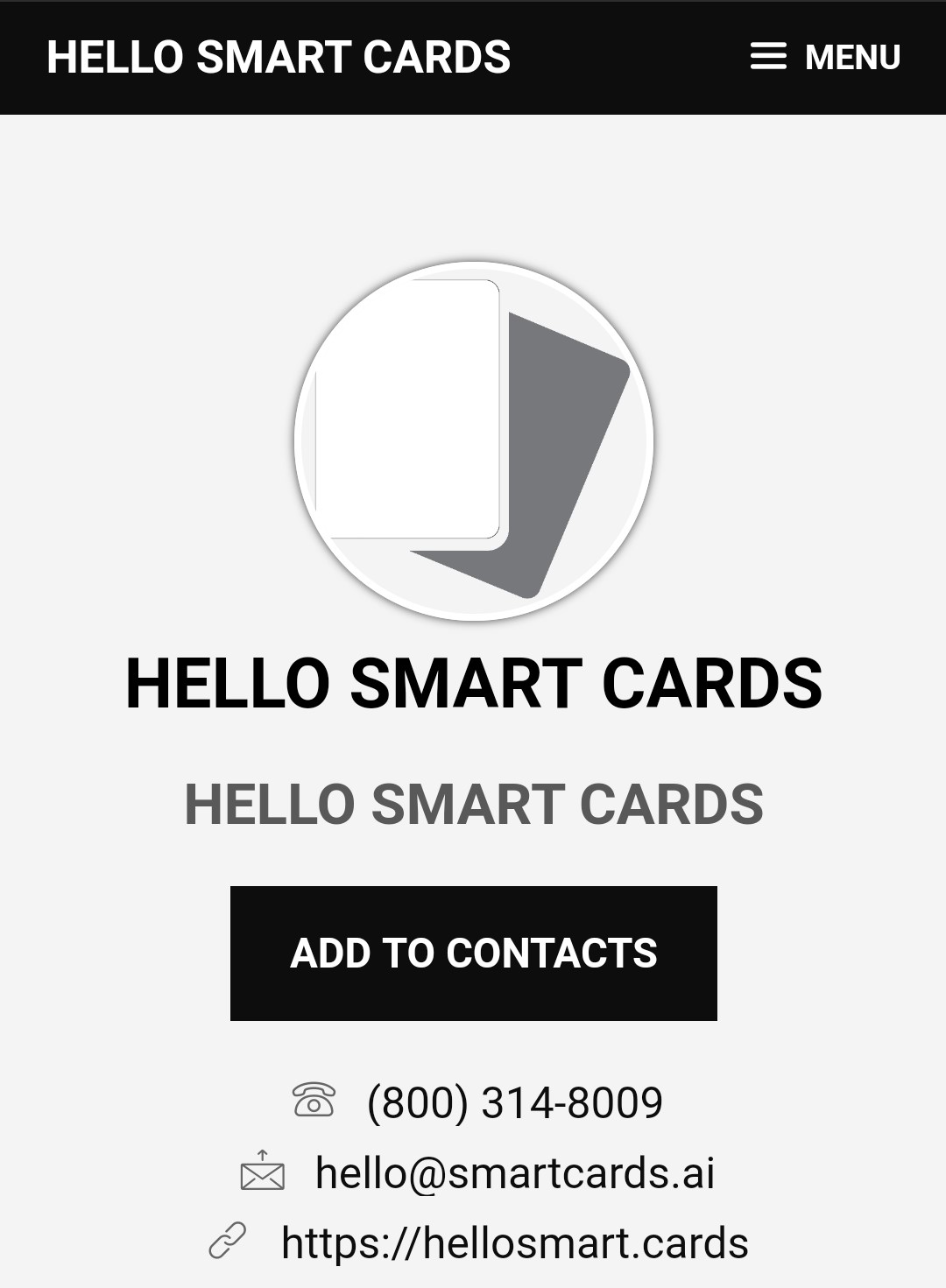Open the MENU hamburger button
This screenshot has height=1288, width=946.
tap(824, 57)
